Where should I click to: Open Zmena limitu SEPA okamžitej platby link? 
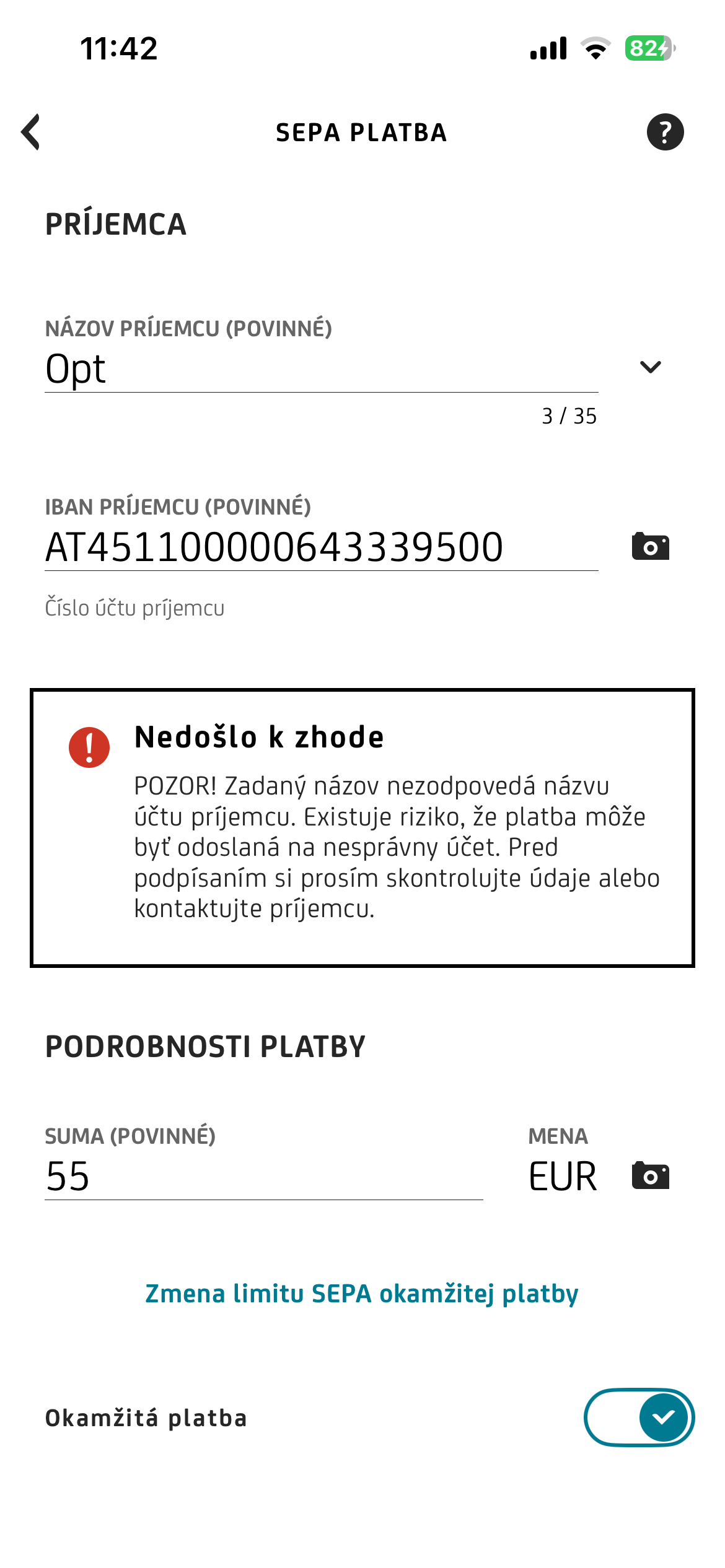[x=362, y=1292]
